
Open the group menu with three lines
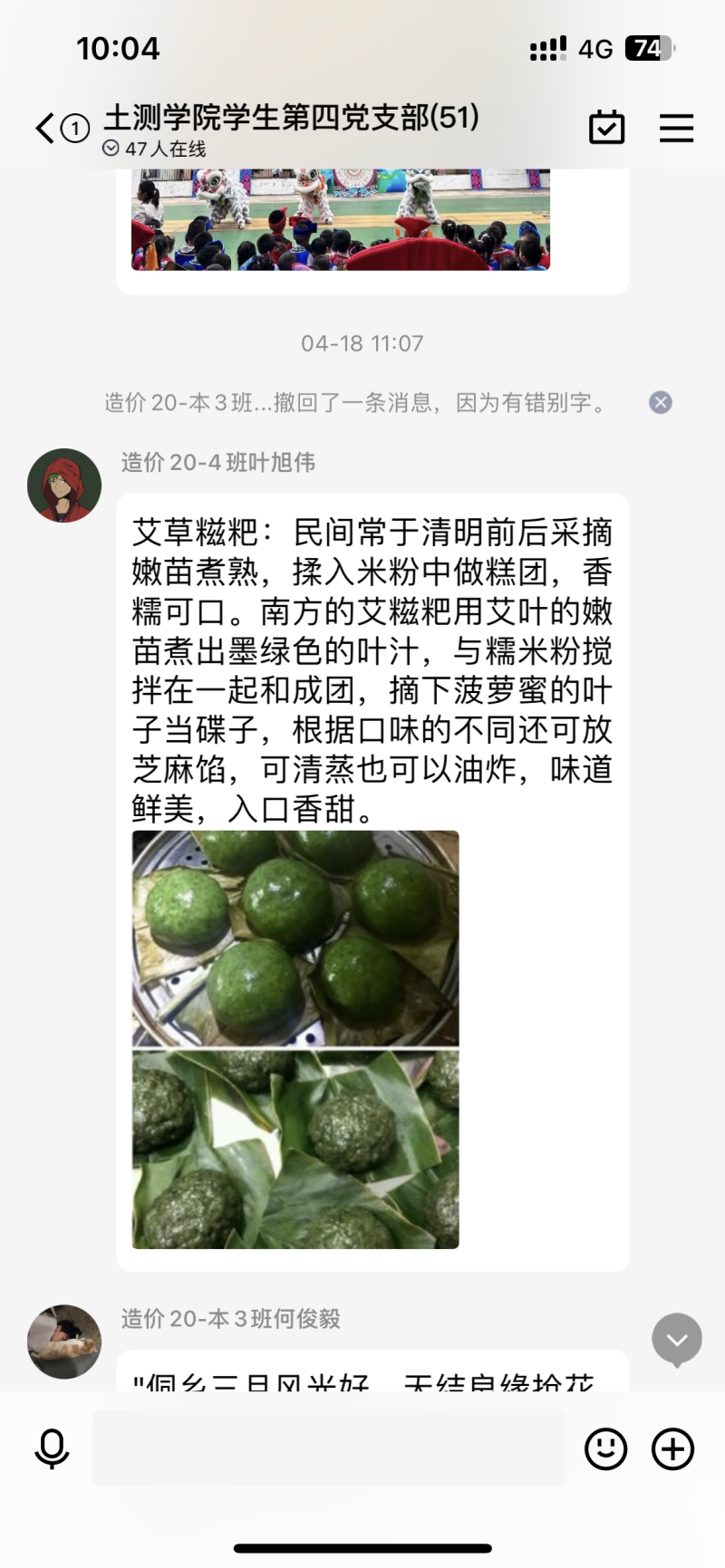click(x=676, y=128)
